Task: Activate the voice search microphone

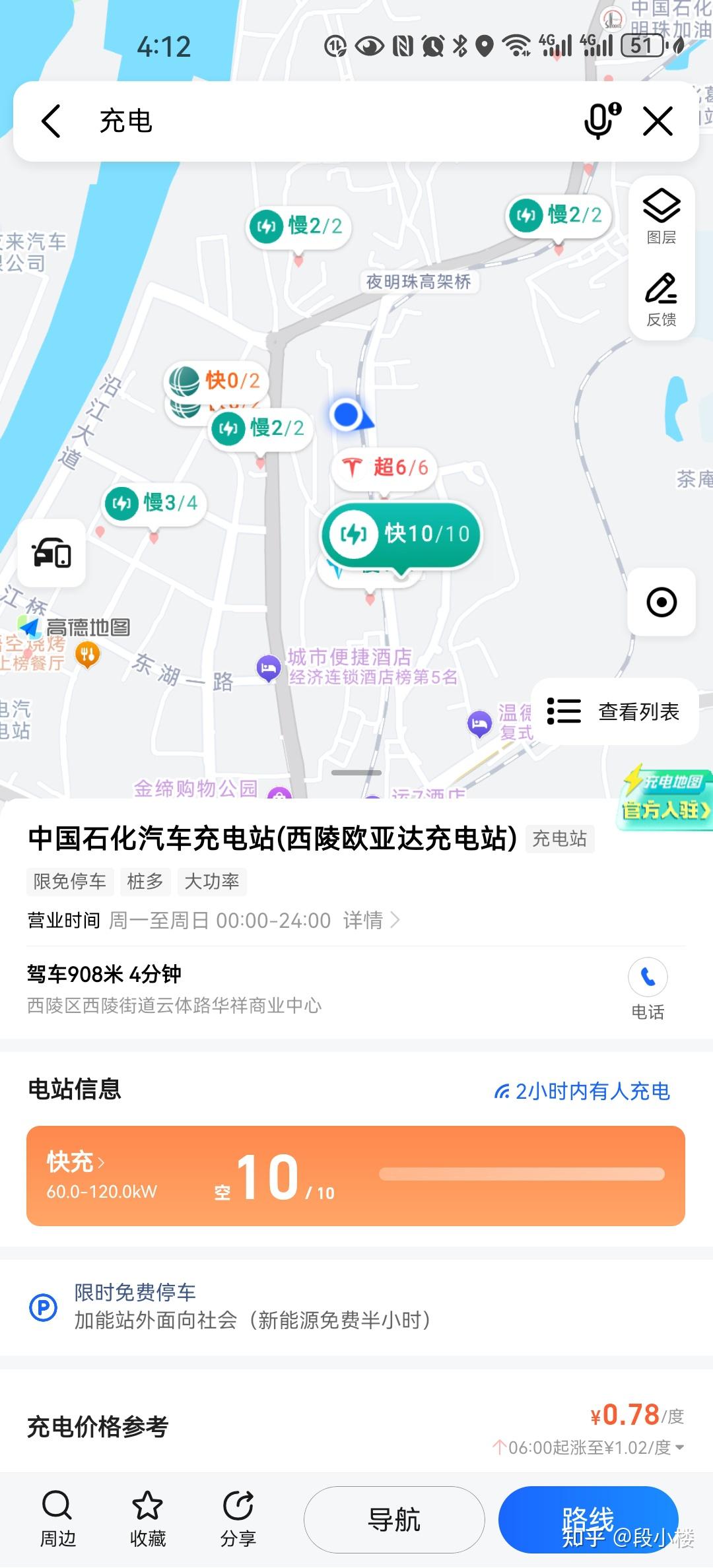Action: (598, 121)
